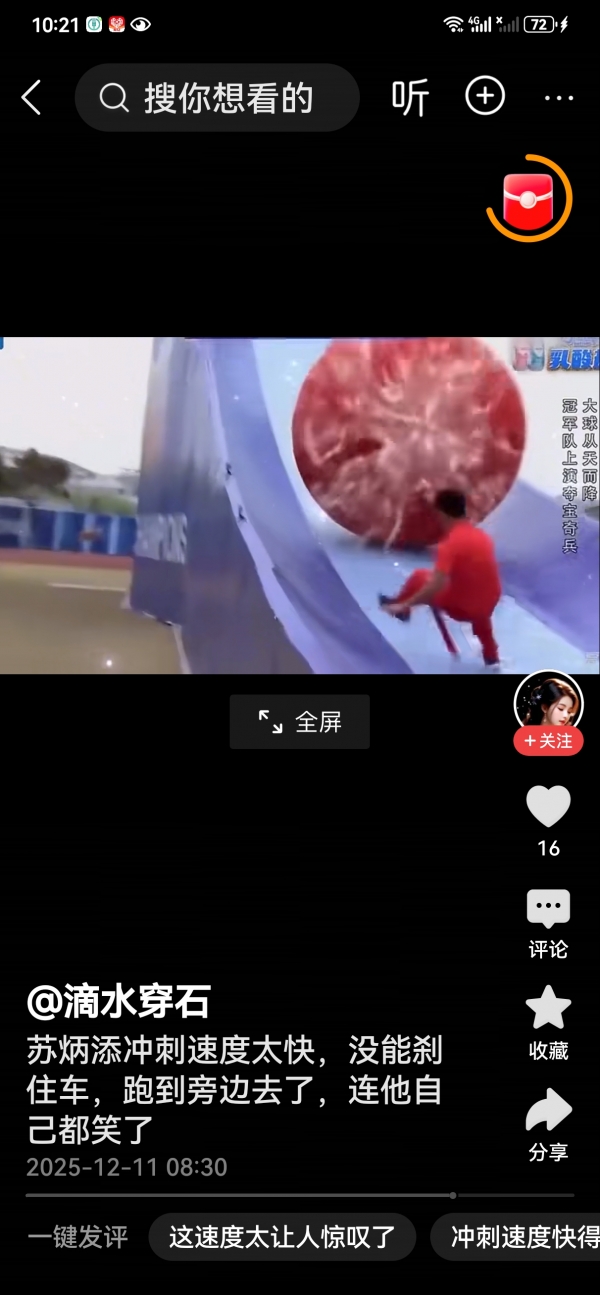This screenshot has height=1295, width=600.
Task: Tap the video progress bar
Action: point(300,1195)
